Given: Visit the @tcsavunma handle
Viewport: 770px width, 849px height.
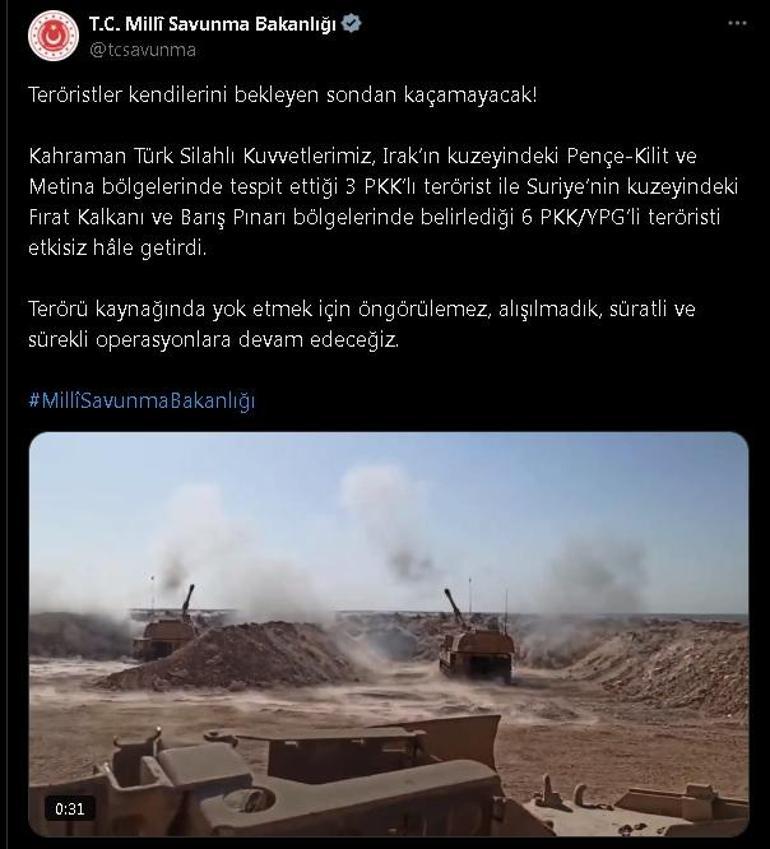Looking at the screenshot, I should [142, 49].
